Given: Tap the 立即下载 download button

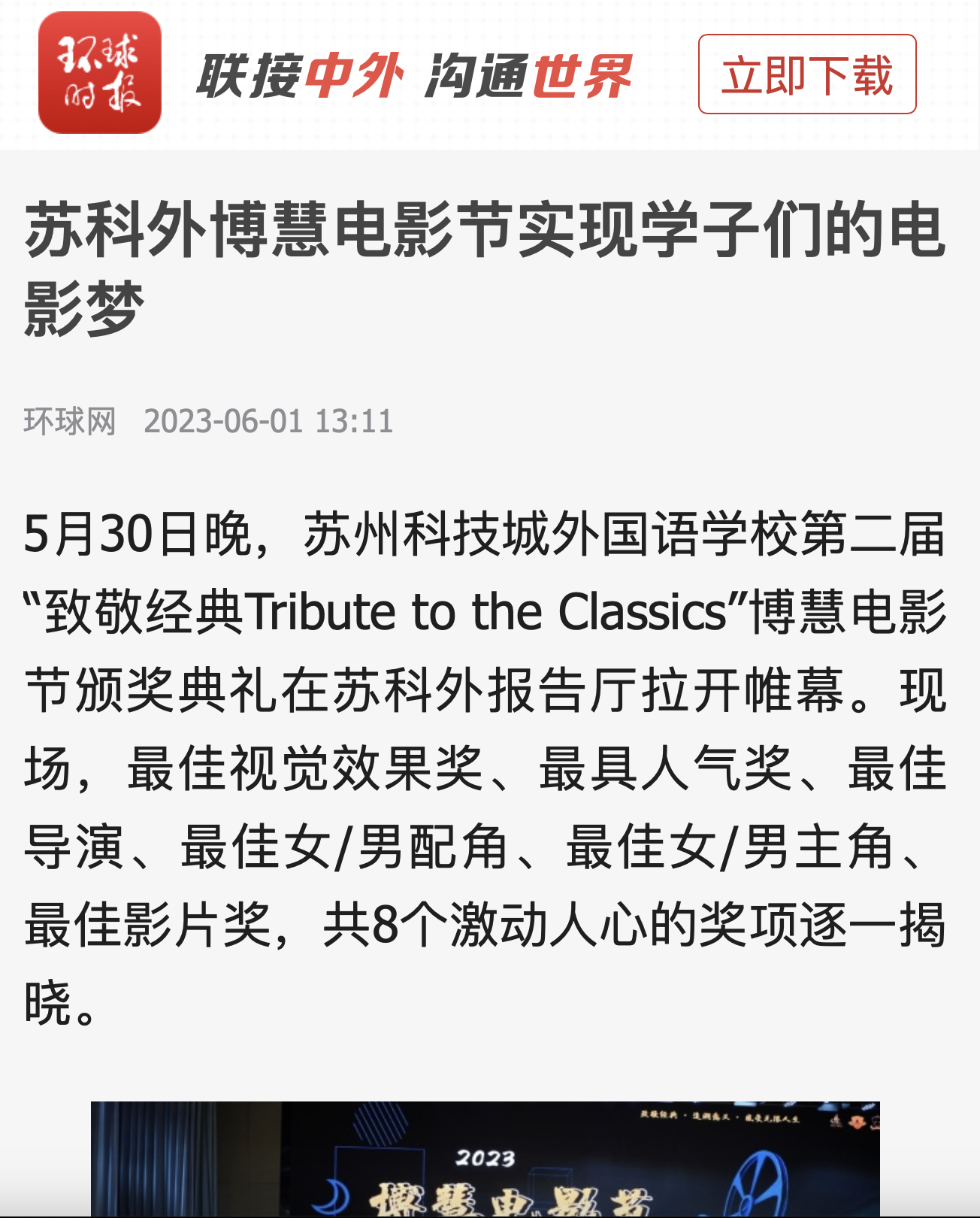Looking at the screenshot, I should click(806, 74).
